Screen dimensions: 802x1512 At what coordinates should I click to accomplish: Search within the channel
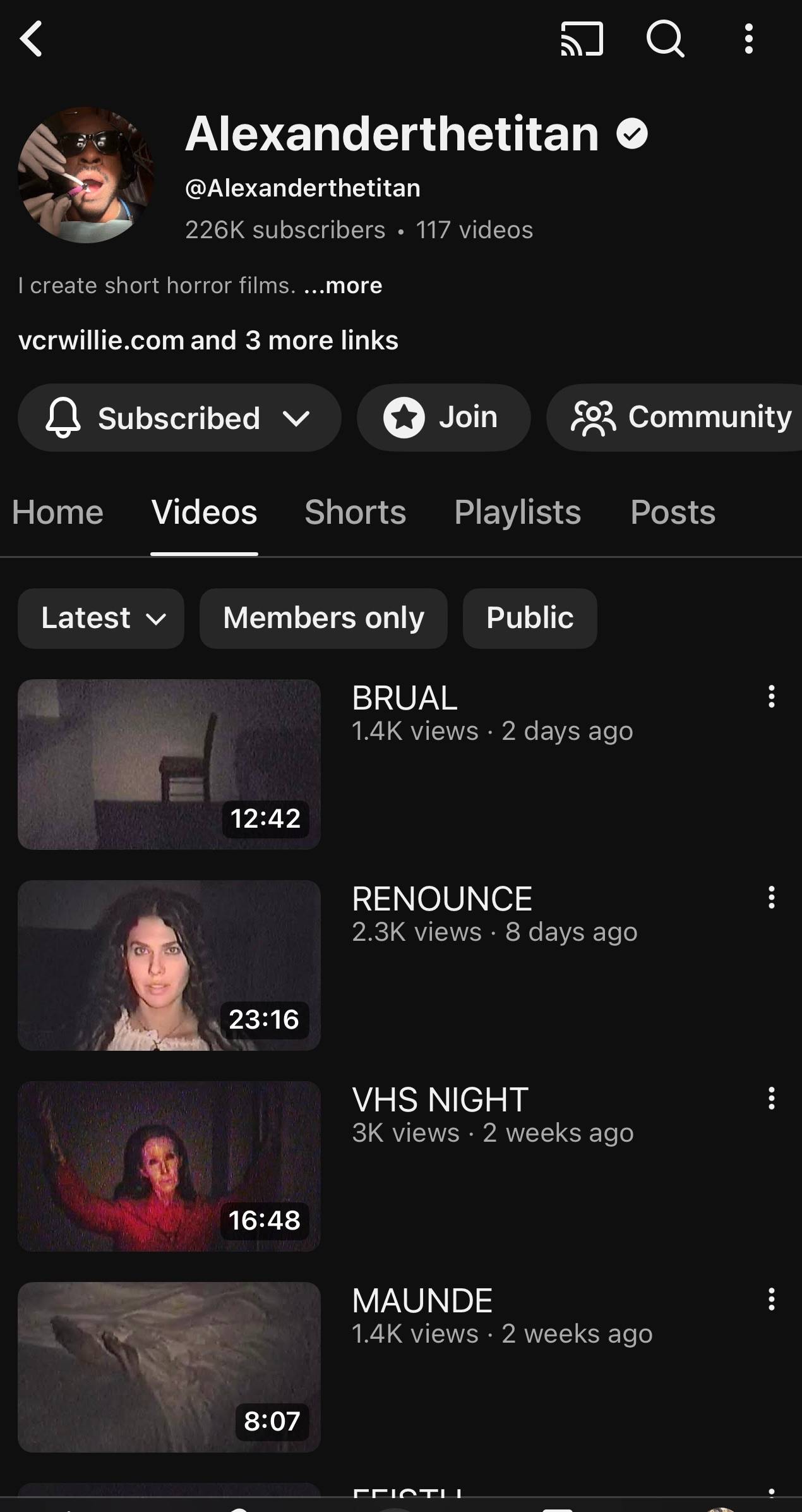(x=665, y=39)
